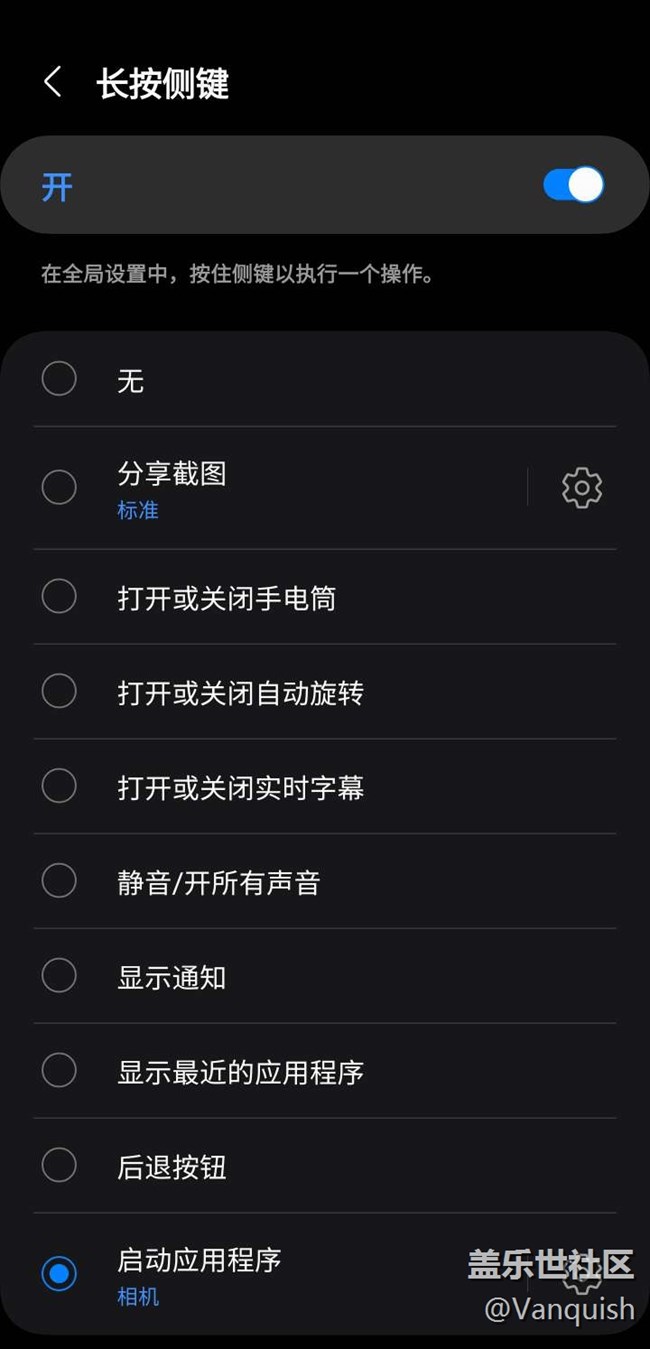Choose 打开或关闭实时字幕
Screen dimensions: 650x1349
click(59, 787)
